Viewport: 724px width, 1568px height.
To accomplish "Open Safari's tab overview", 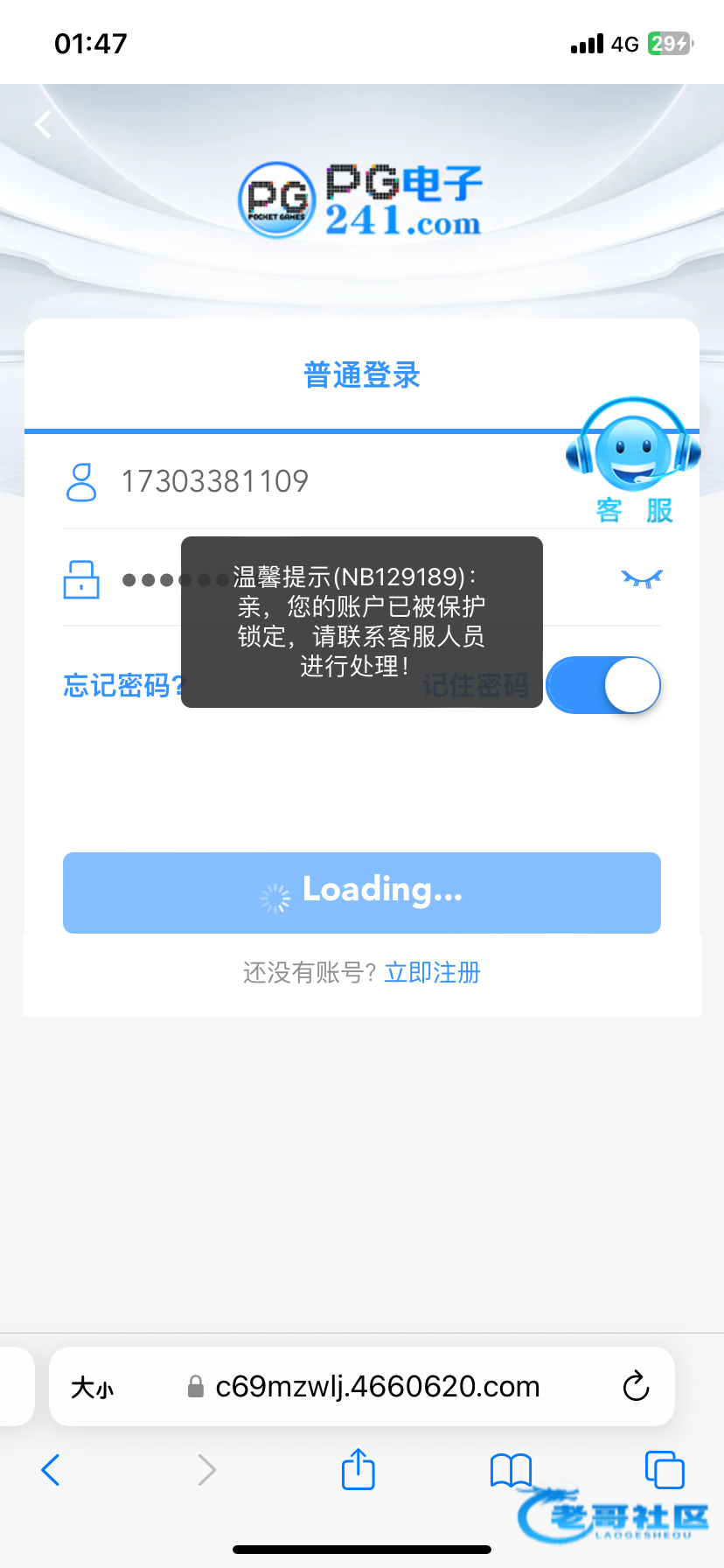I will pyautogui.click(x=665, y=1469).
